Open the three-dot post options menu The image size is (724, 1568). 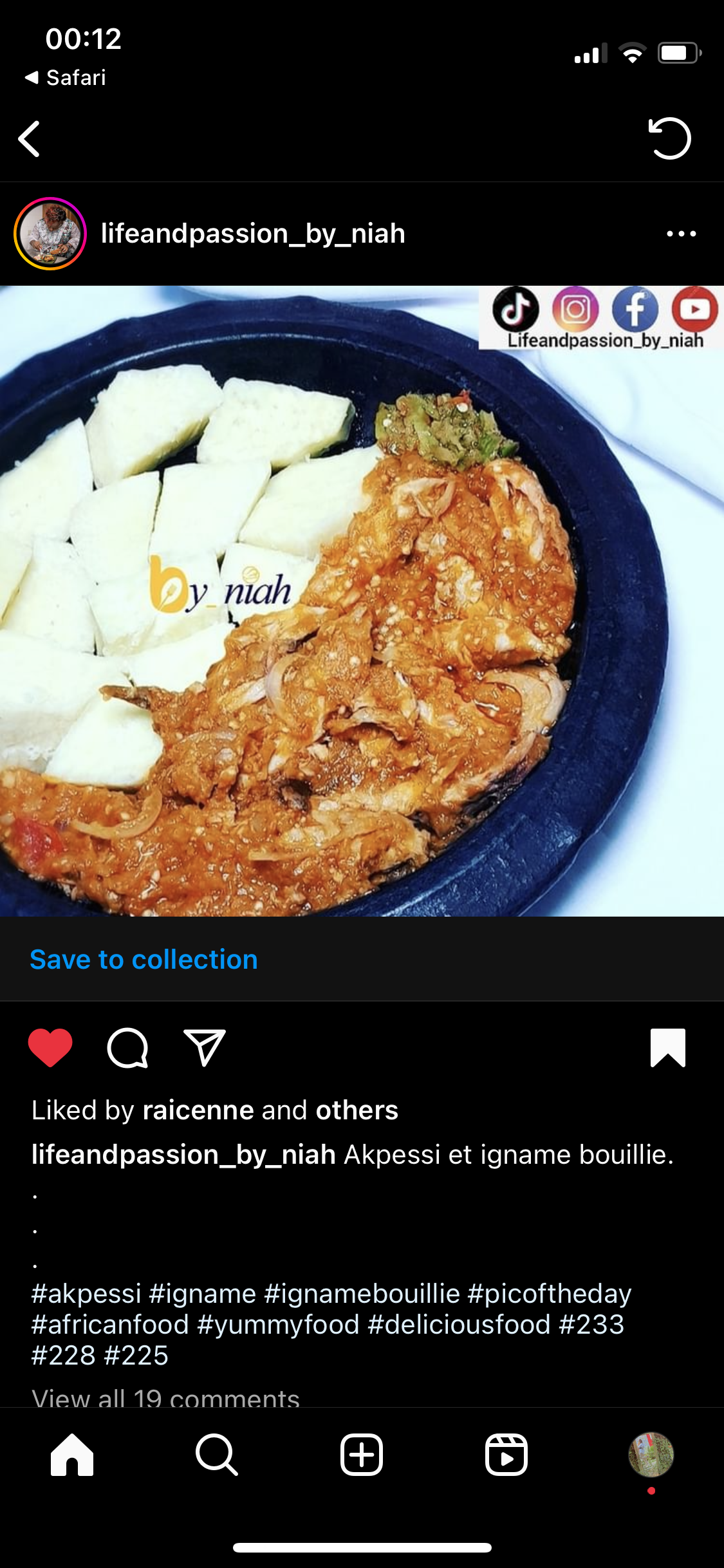[x=682, y=234]
